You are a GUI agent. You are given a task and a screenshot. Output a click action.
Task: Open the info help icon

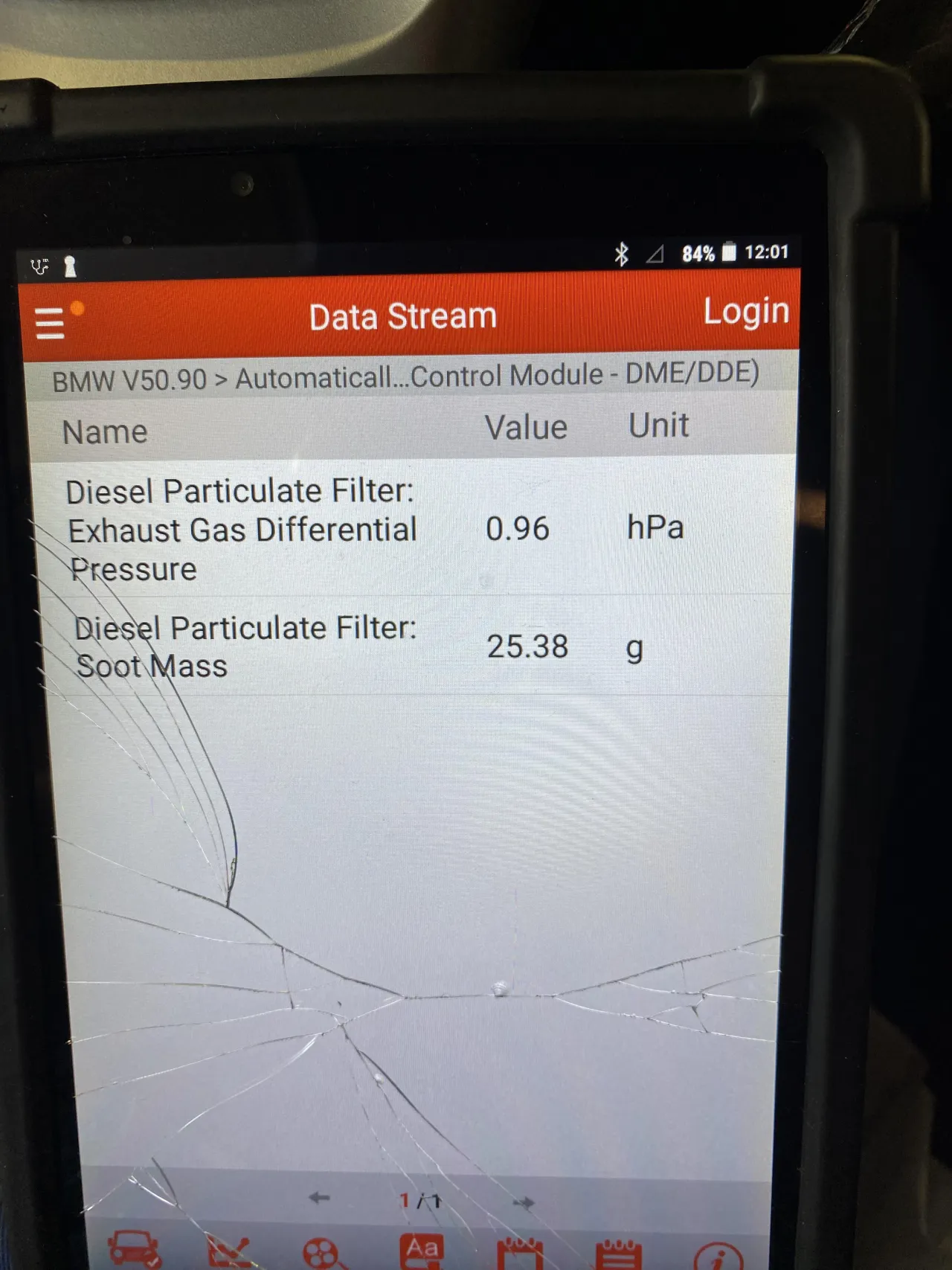click(x=718, y=1257)
